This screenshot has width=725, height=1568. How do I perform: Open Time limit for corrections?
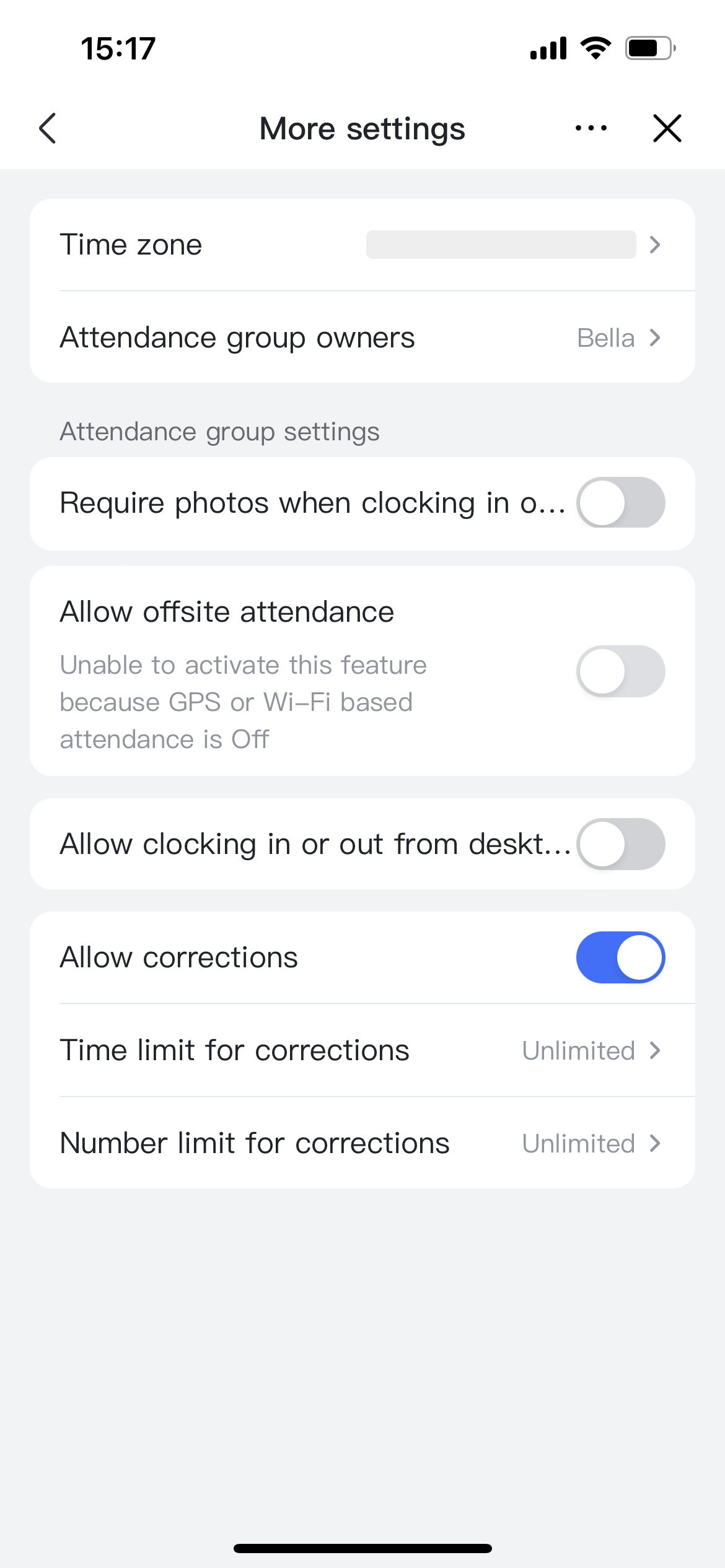pyautogui.click(x=362, y=1050)
